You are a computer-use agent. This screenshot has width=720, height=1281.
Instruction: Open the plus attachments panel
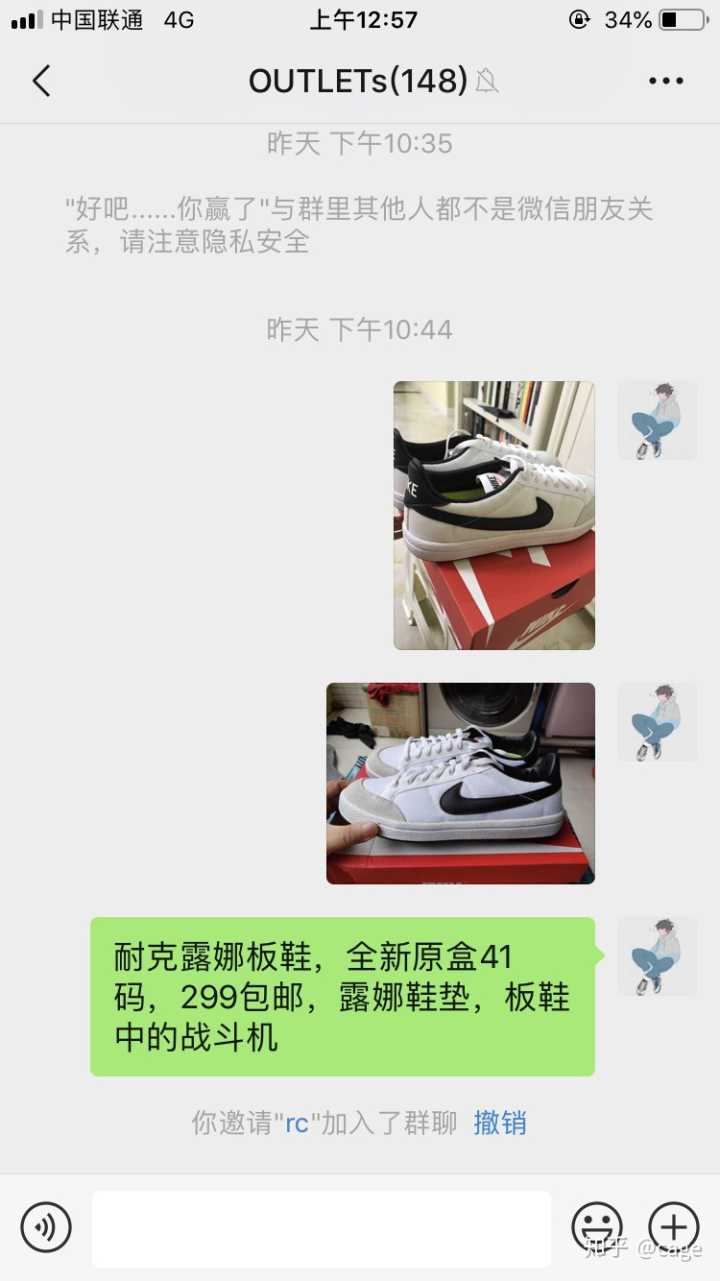(x=673, y=1227)
